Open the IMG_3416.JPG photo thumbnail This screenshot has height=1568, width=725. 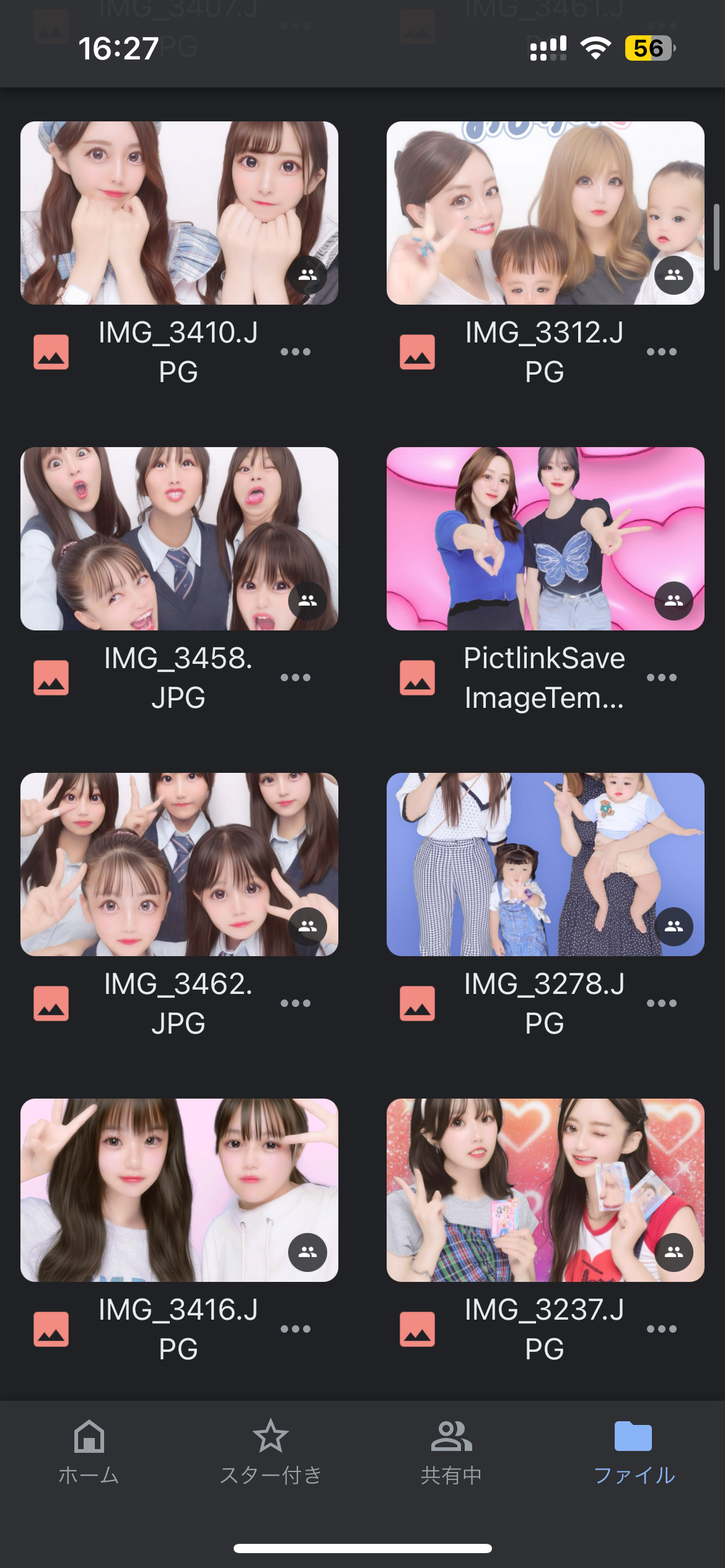point(179,1190)
